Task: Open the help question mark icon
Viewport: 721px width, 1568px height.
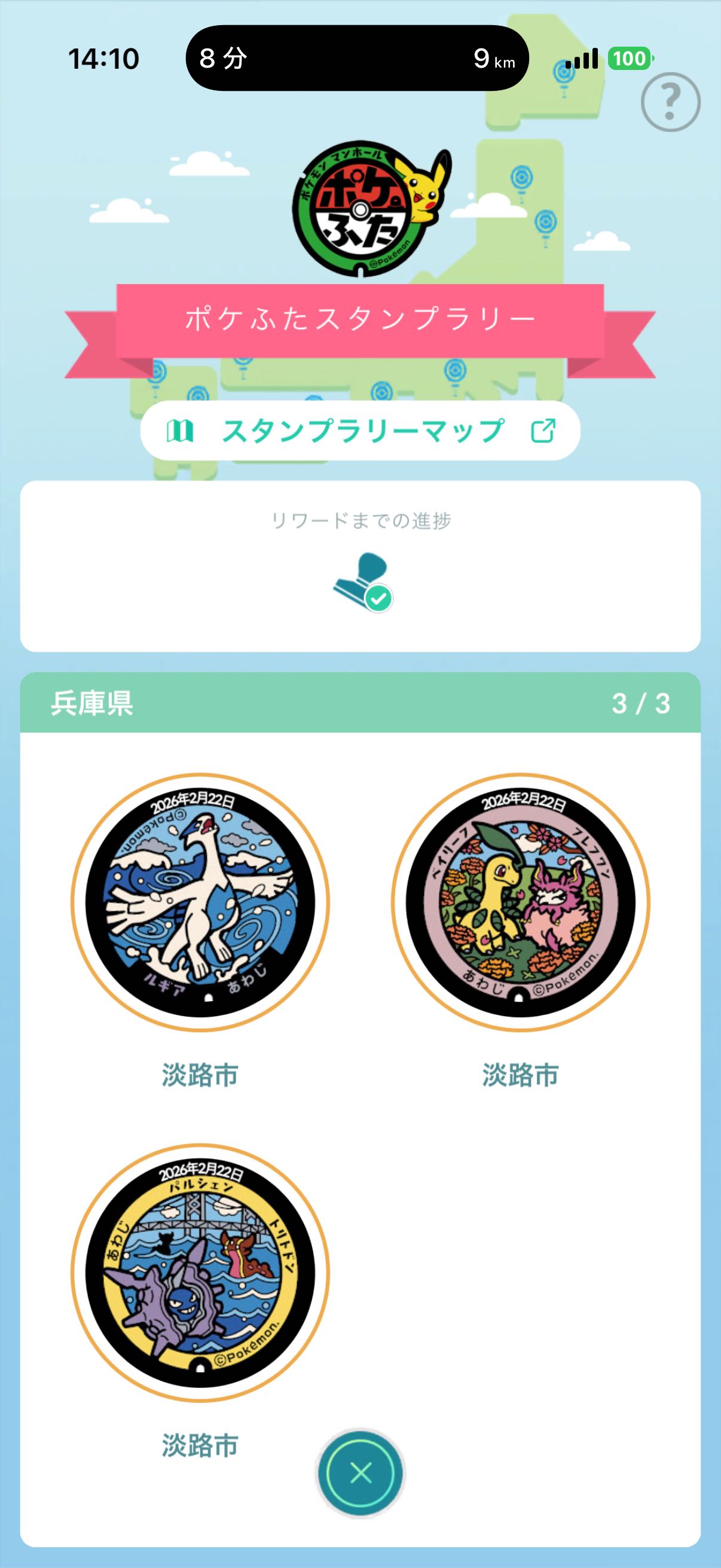Action: point(670,102)
